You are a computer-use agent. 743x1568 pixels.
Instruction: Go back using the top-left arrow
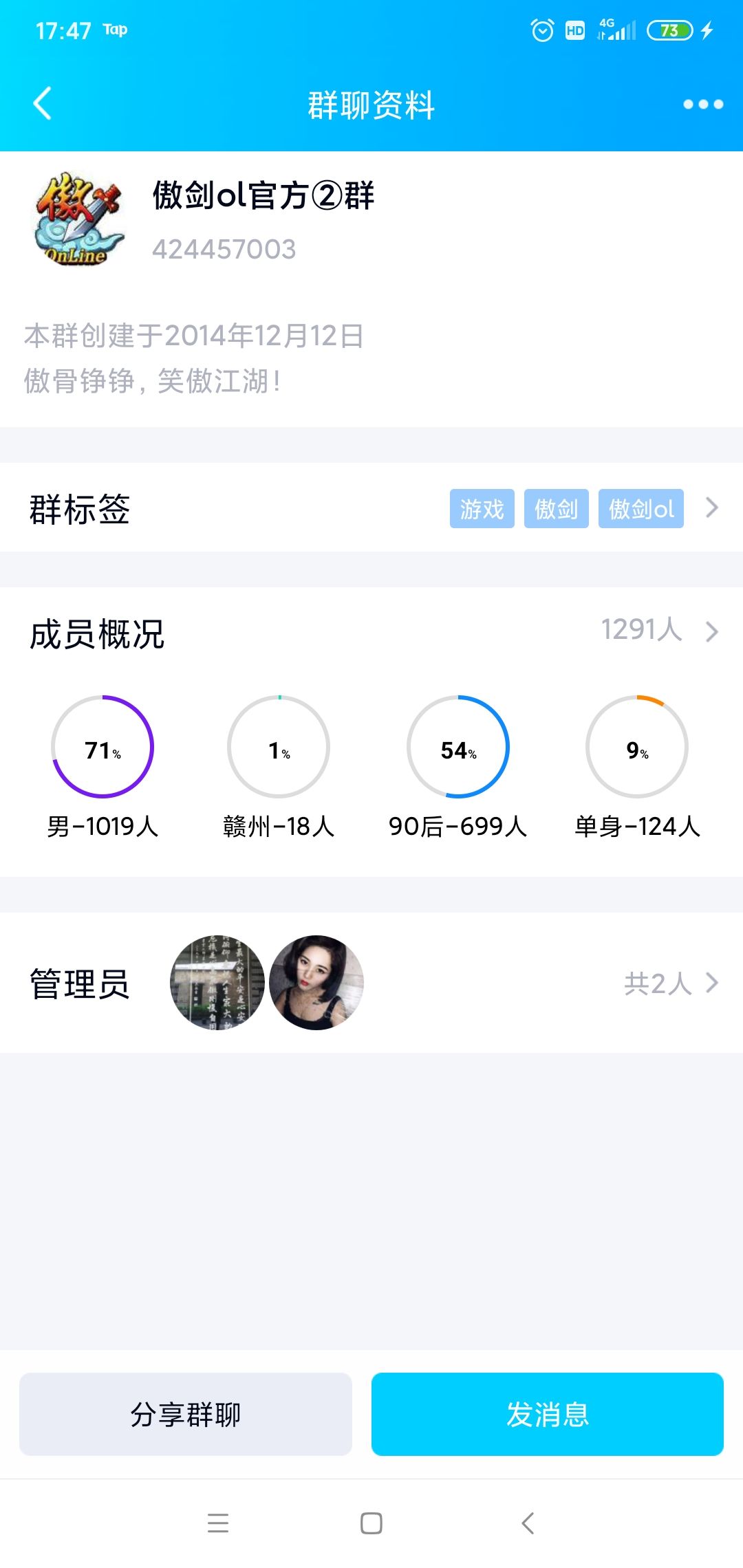[x=43, y=104]
